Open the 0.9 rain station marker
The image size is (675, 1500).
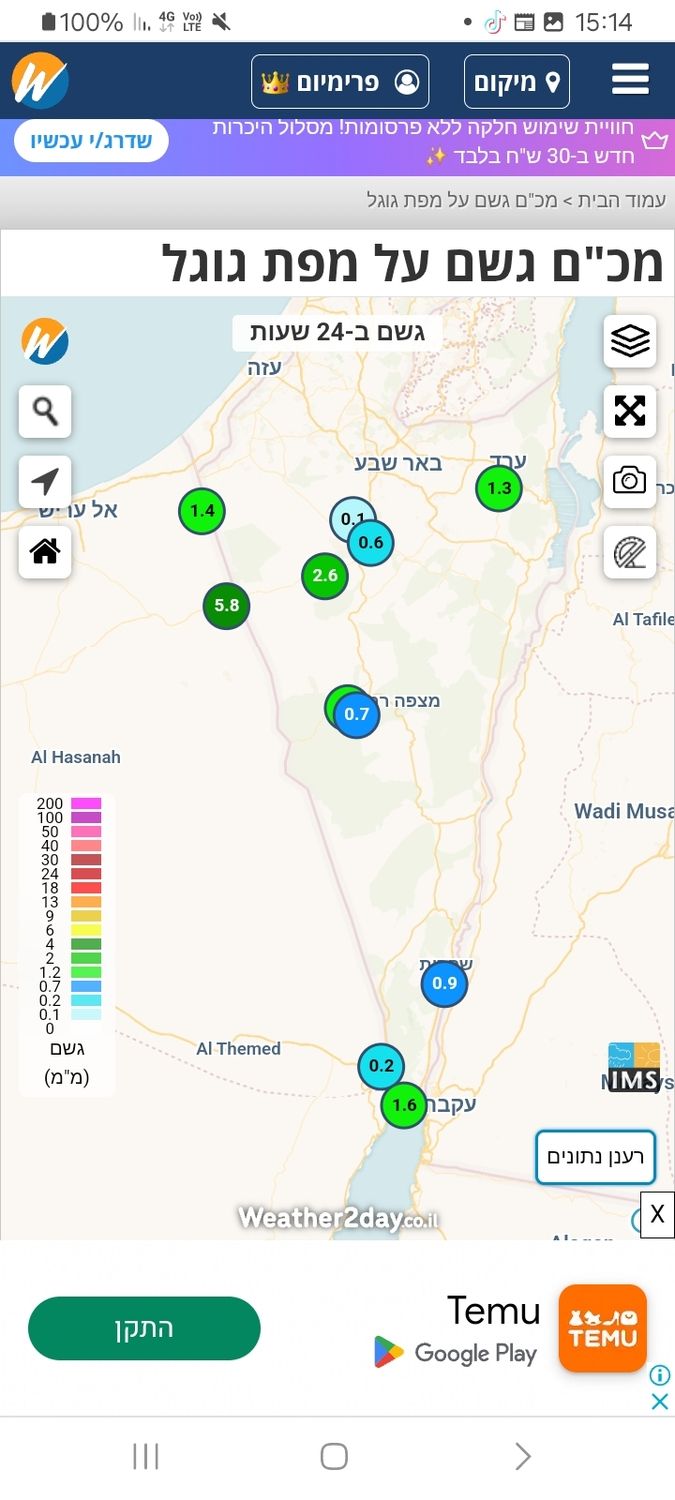coord(444,983)
